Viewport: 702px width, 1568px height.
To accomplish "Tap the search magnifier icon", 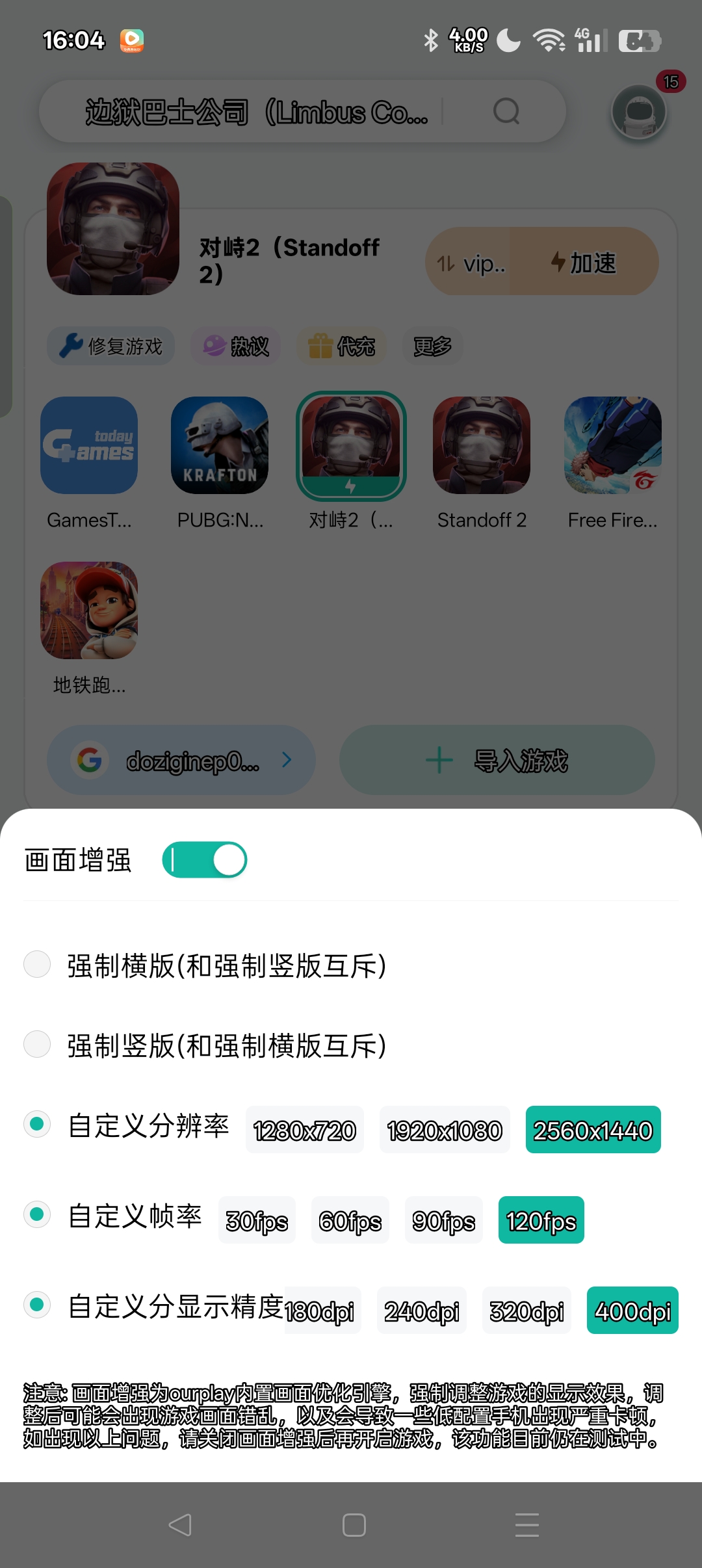I will [507, 111].
